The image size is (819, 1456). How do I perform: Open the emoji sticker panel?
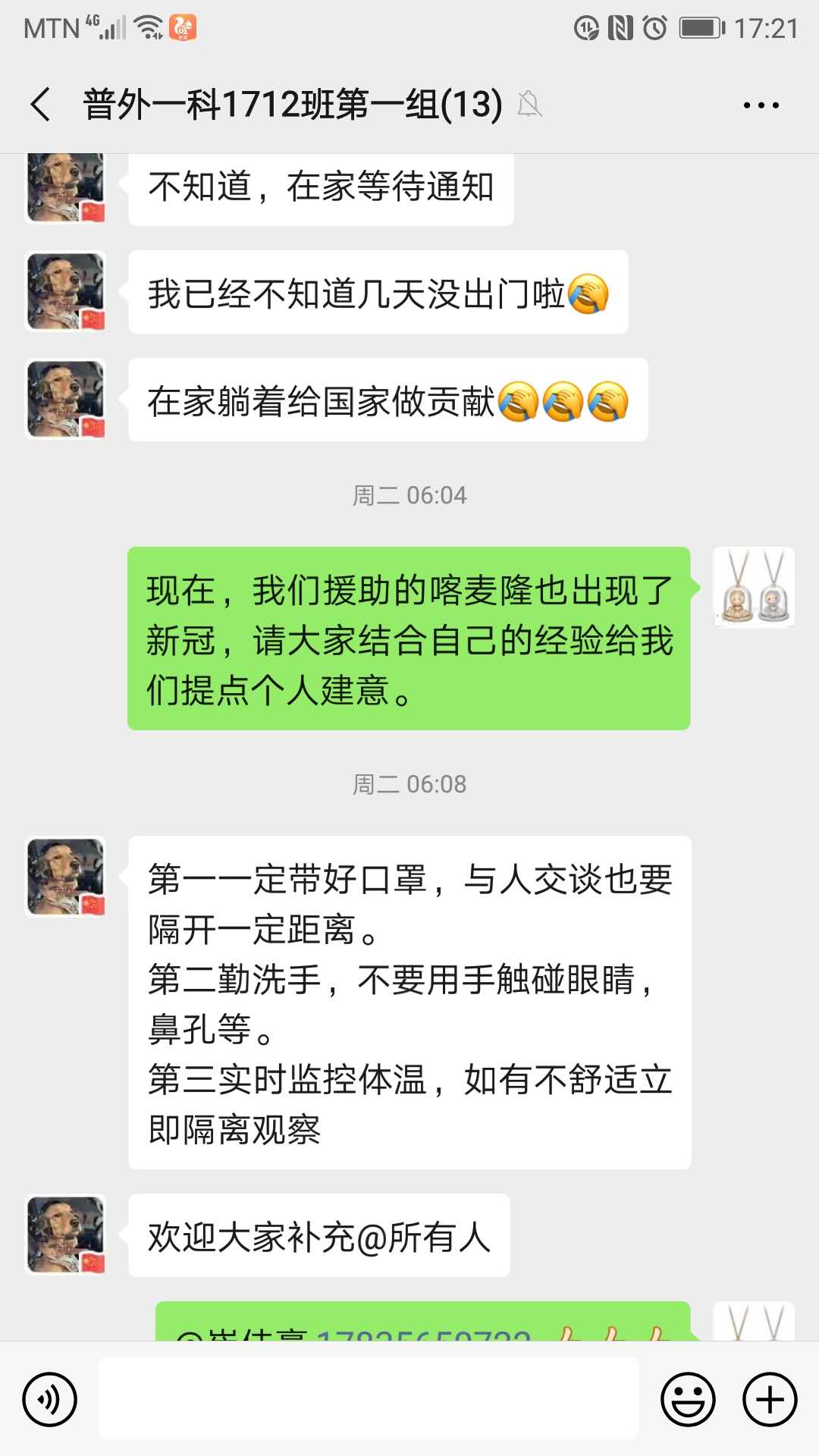688,1399
